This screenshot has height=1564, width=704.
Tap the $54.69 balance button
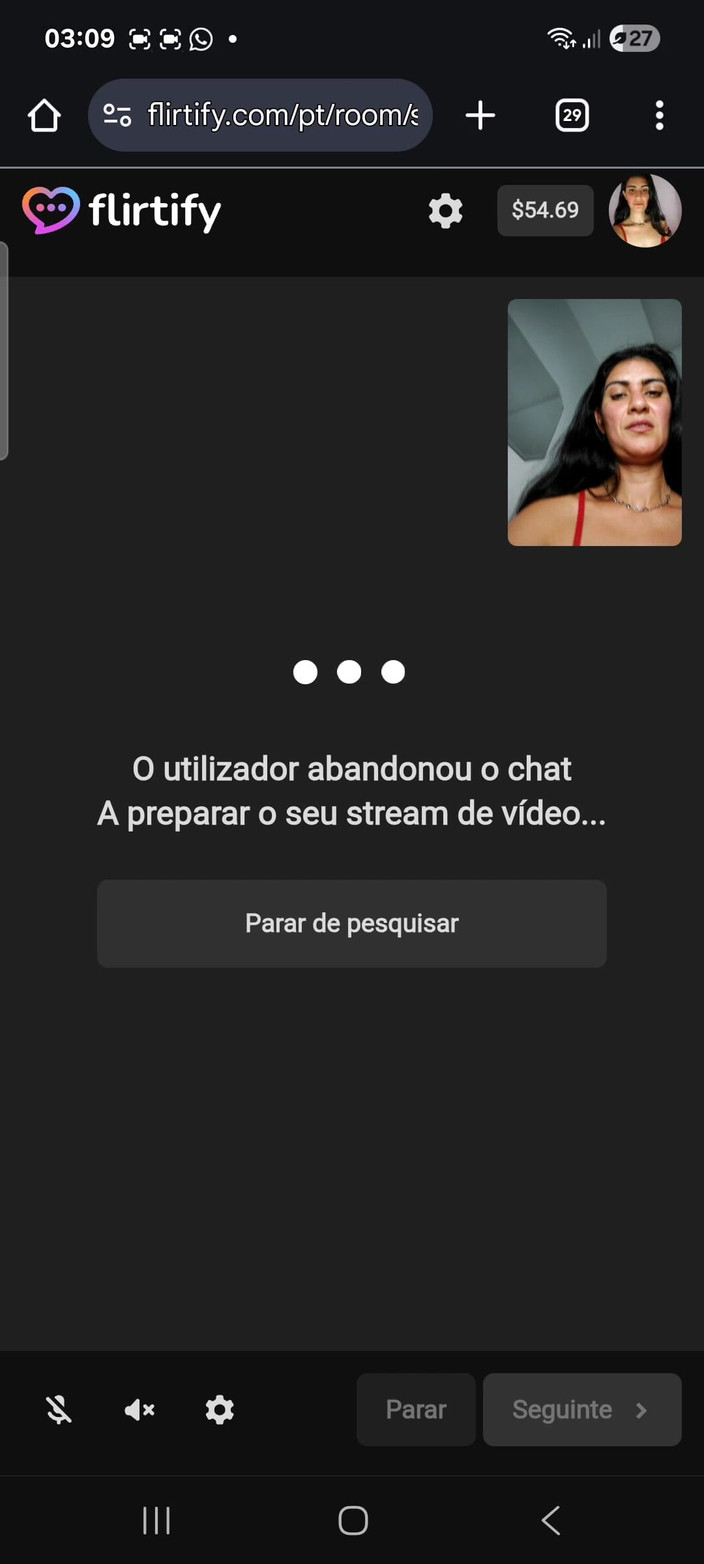click(x=545, y=211)
